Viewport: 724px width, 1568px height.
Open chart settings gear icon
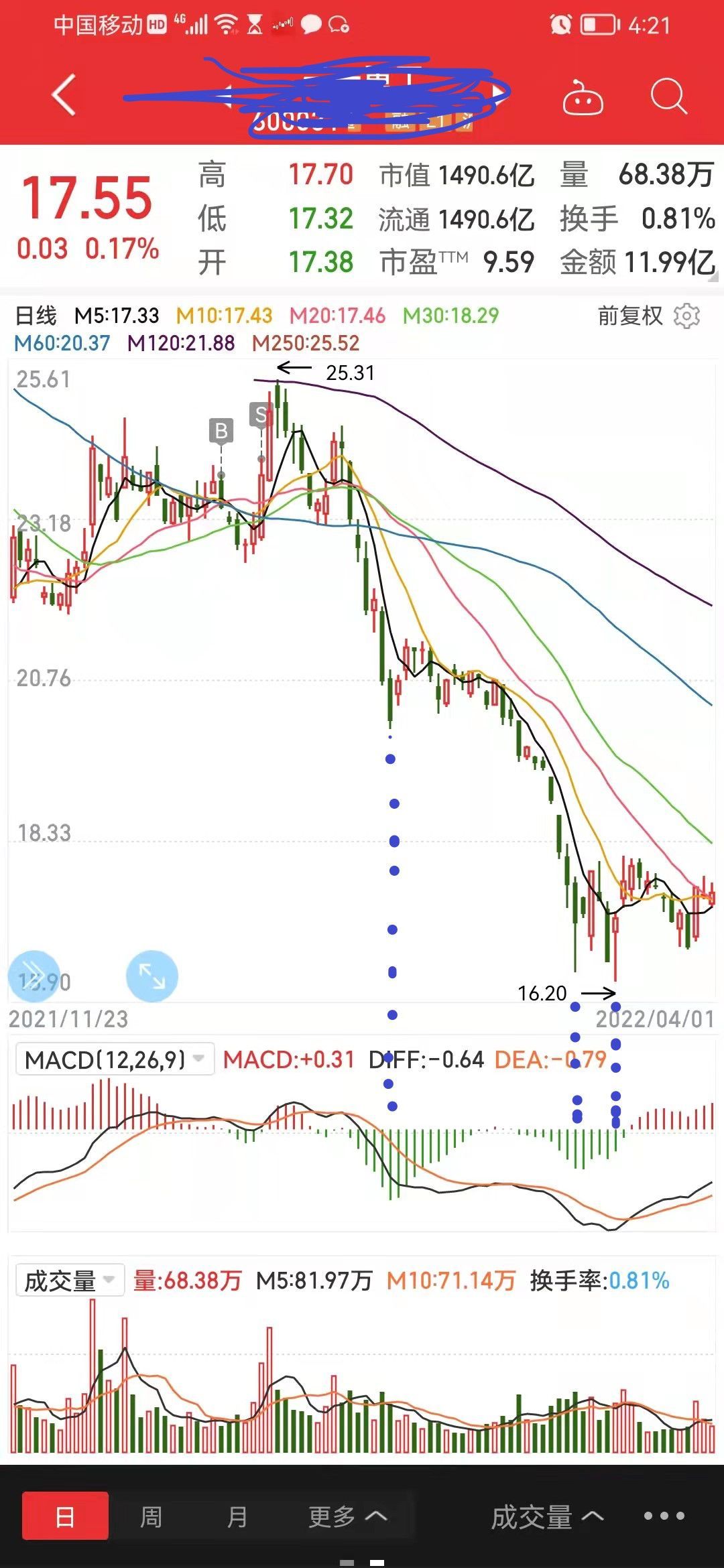click(x=686, y=316)
